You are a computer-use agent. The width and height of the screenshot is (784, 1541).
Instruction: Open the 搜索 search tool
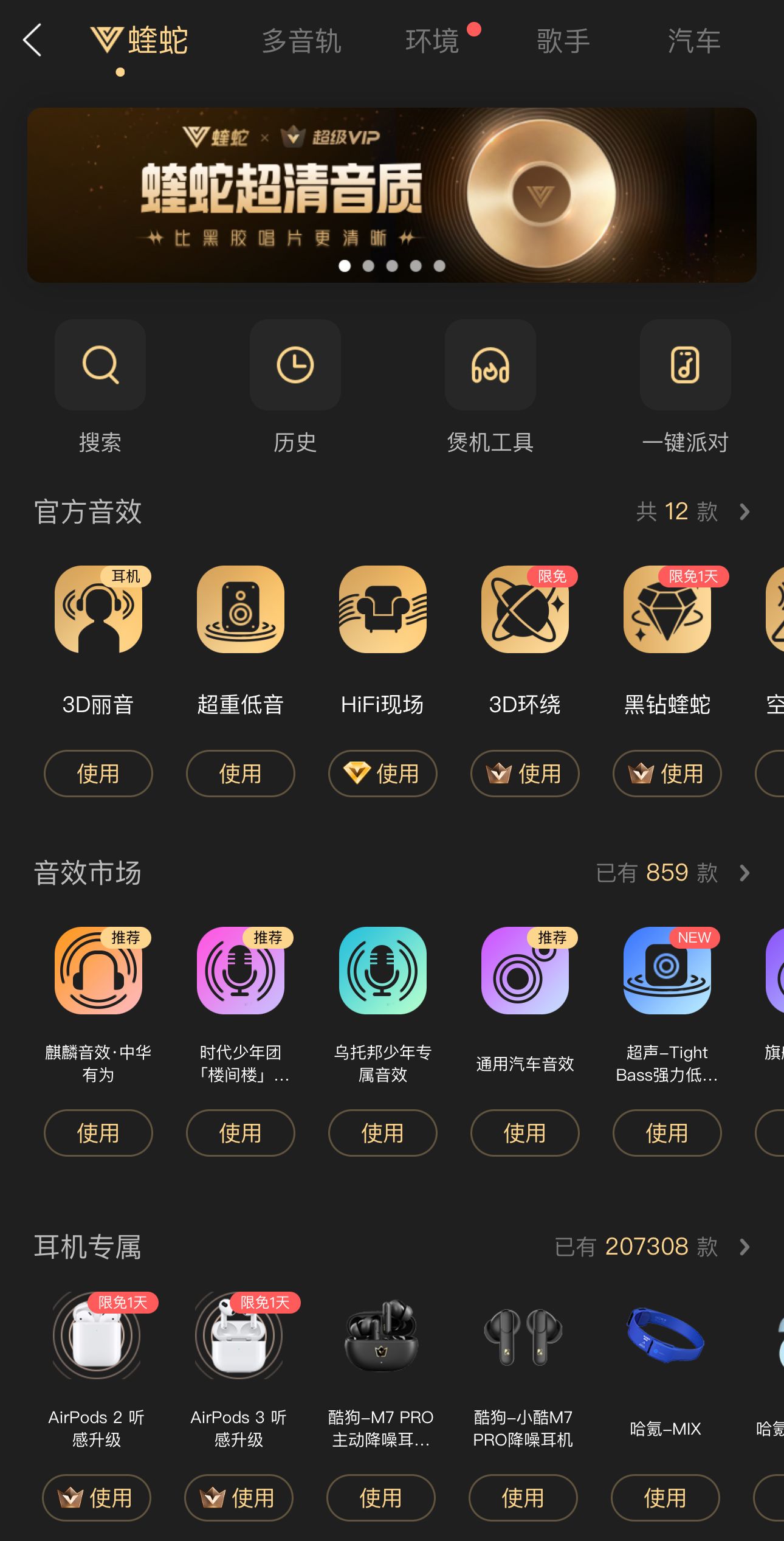pyautogui.click(x=100, y=365)
